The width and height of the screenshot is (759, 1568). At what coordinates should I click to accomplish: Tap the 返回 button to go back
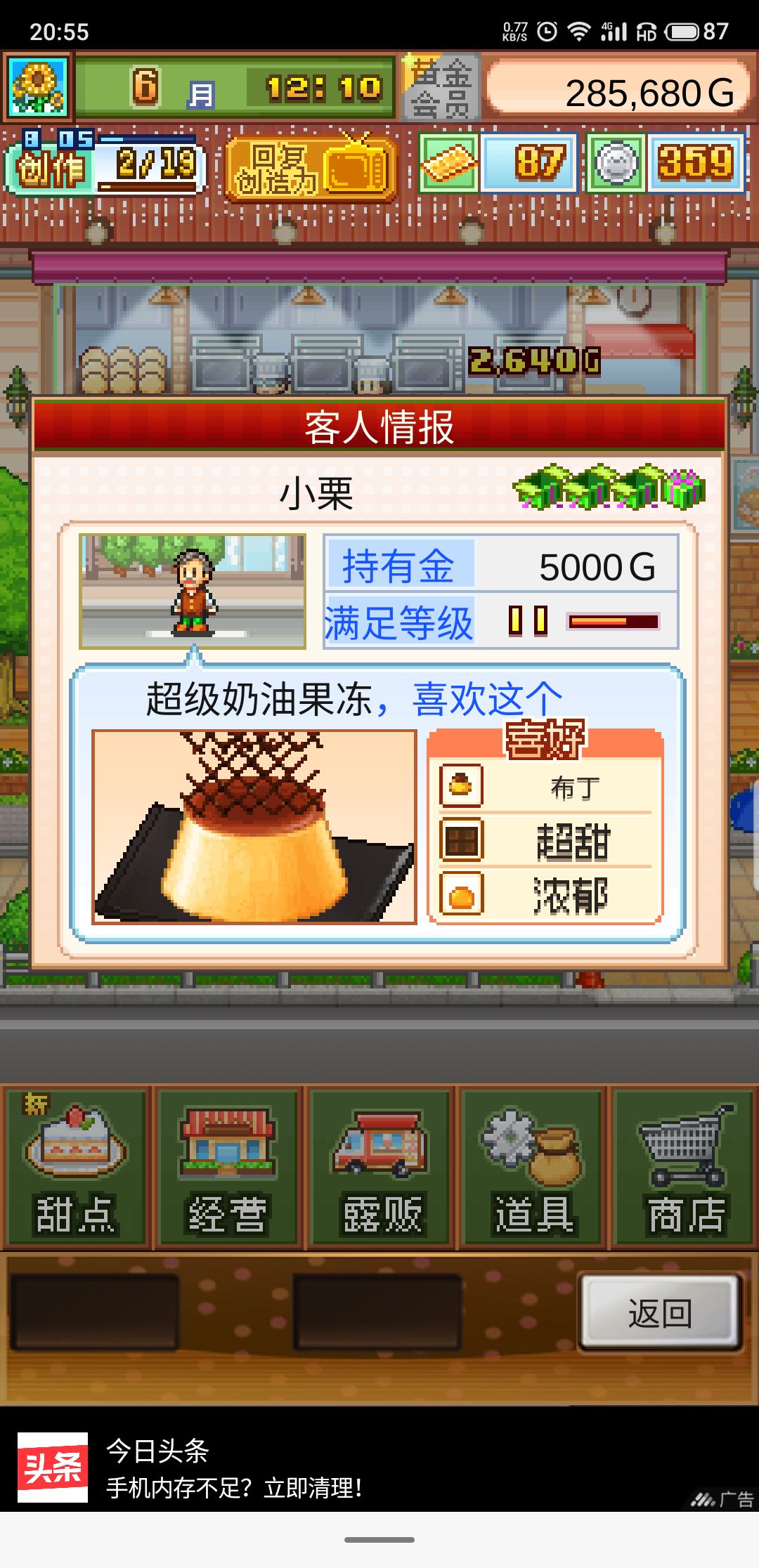click(x=660, y=1312)
